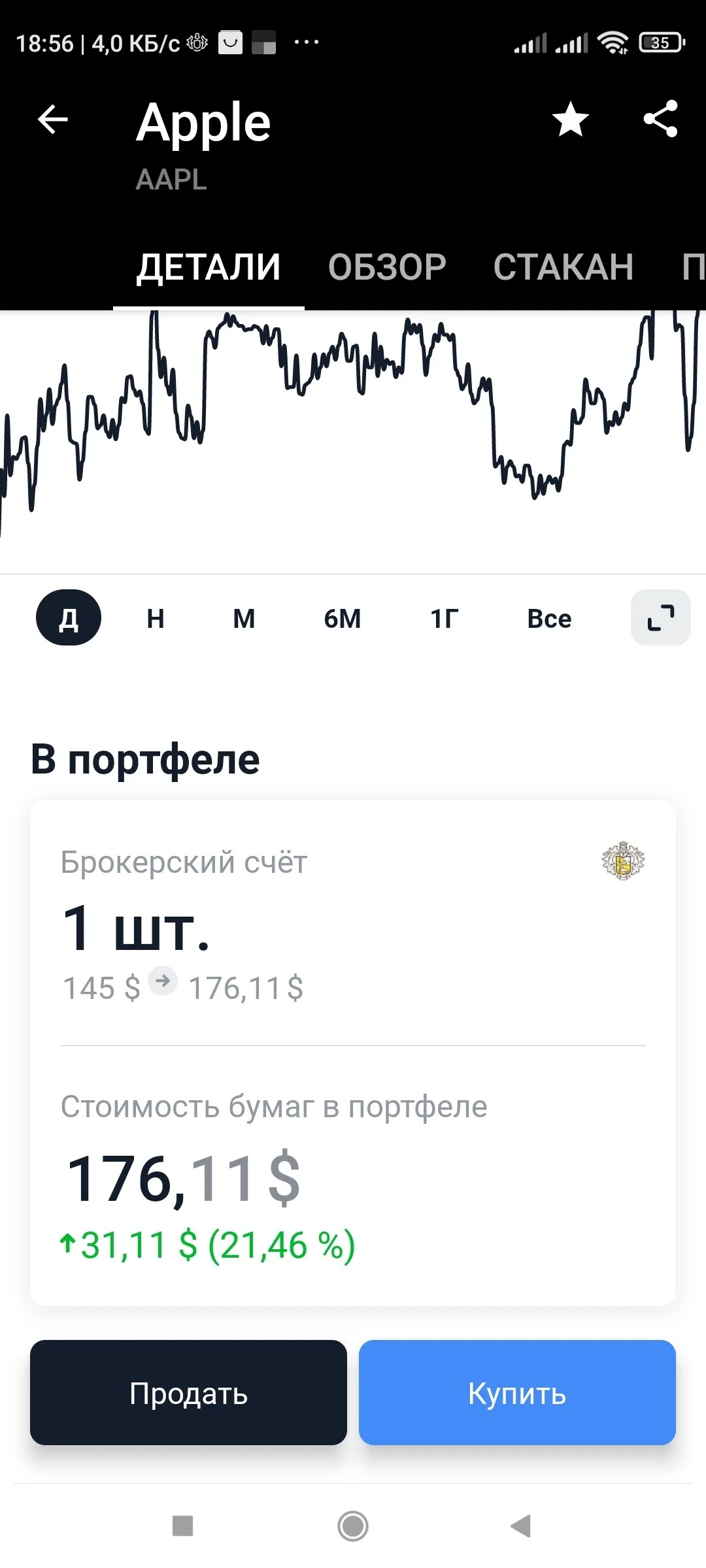The image size is (706, 1568).
Task: Switch to the ОБЗОР tab
Action: tap(387, 267)
